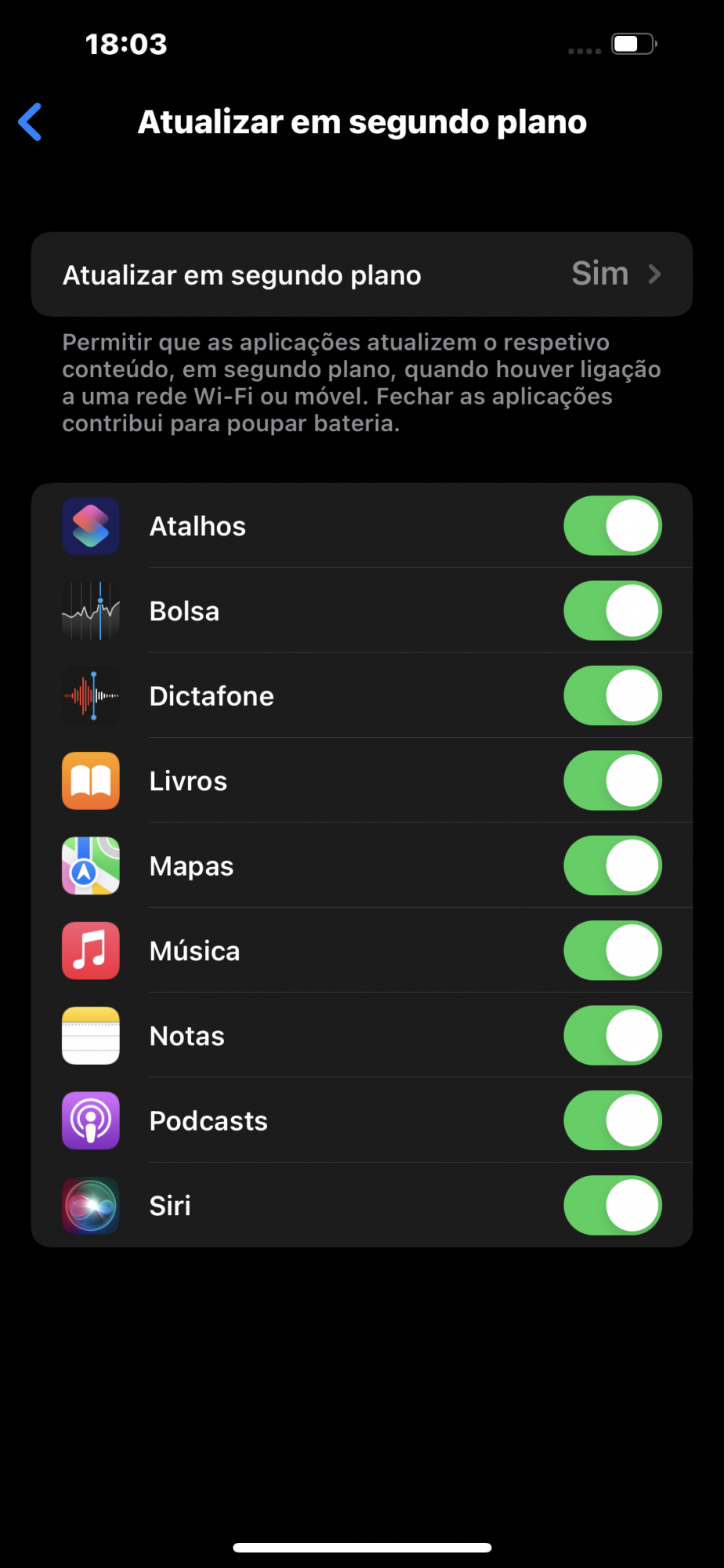
Task: Disable background refresh for Mapas
Action: click(612, 866)
